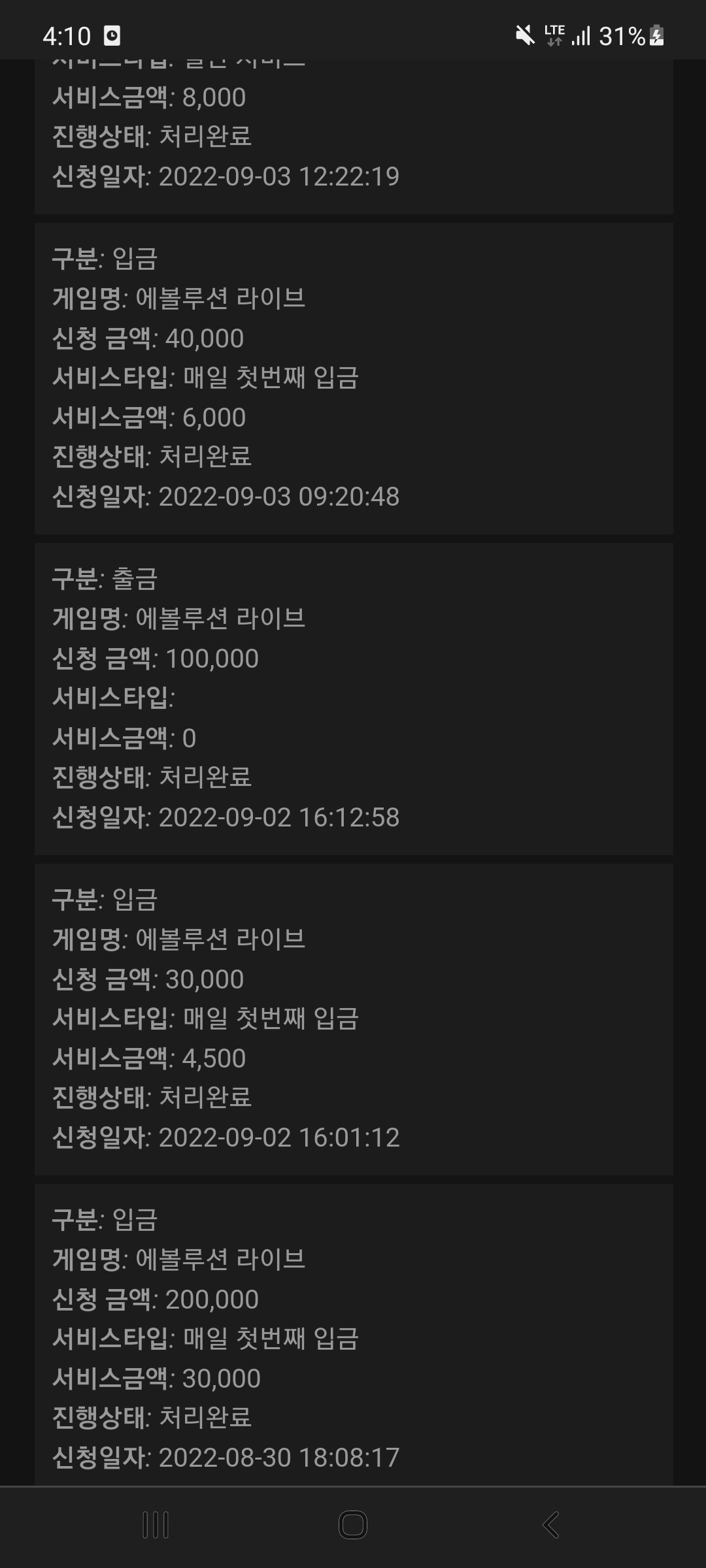
Task: Tap the system back button
Action: (x=550, y=1525)
